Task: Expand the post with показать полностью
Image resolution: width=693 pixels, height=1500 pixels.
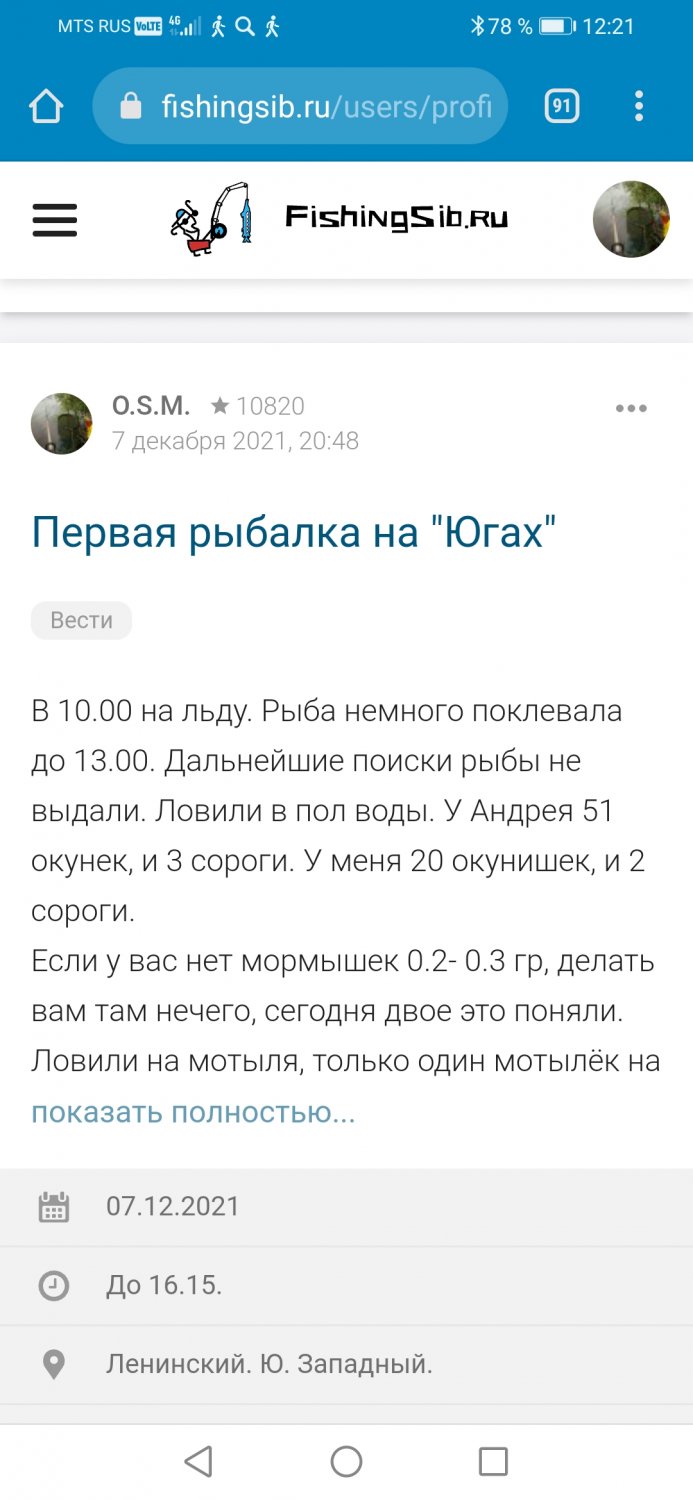Action: (193, 1112)
